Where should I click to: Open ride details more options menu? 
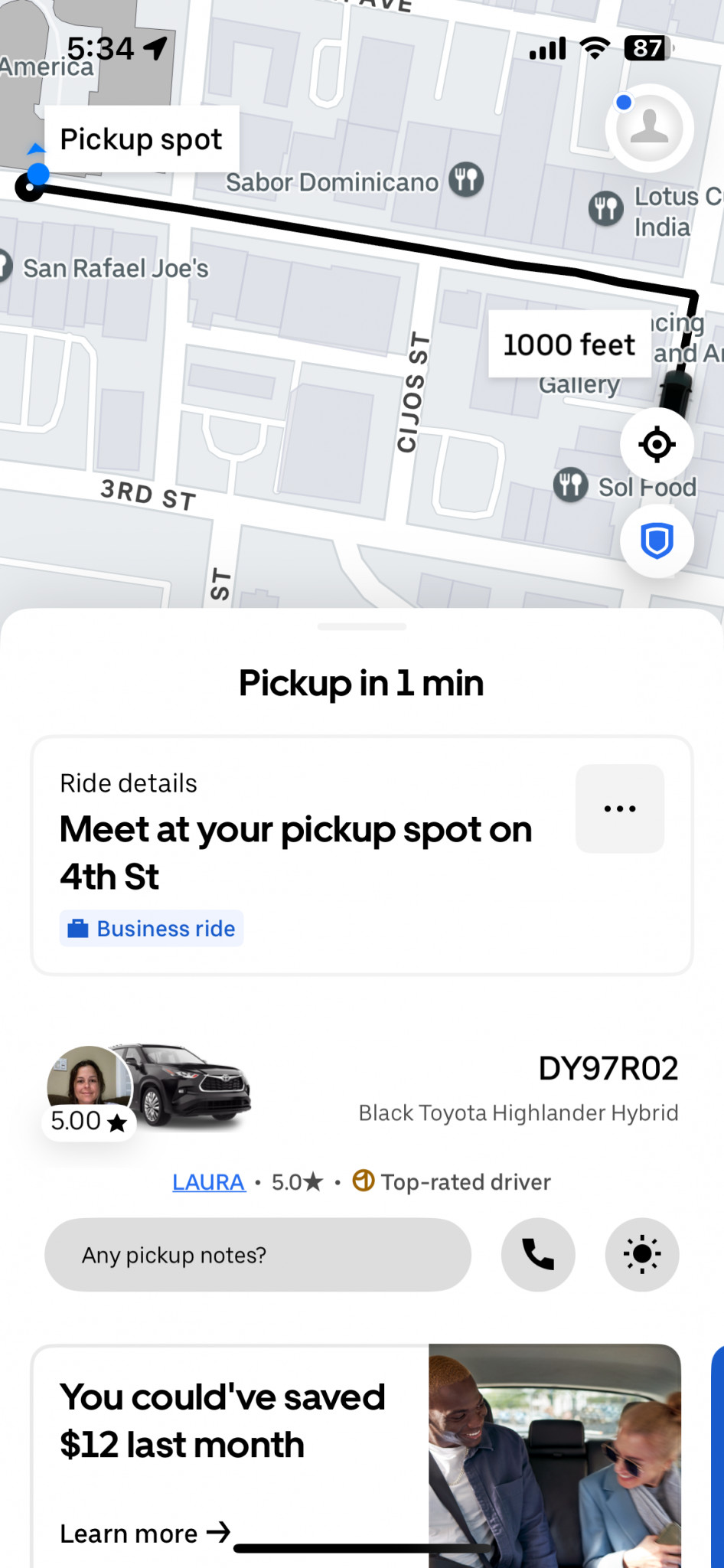point(620,808)
